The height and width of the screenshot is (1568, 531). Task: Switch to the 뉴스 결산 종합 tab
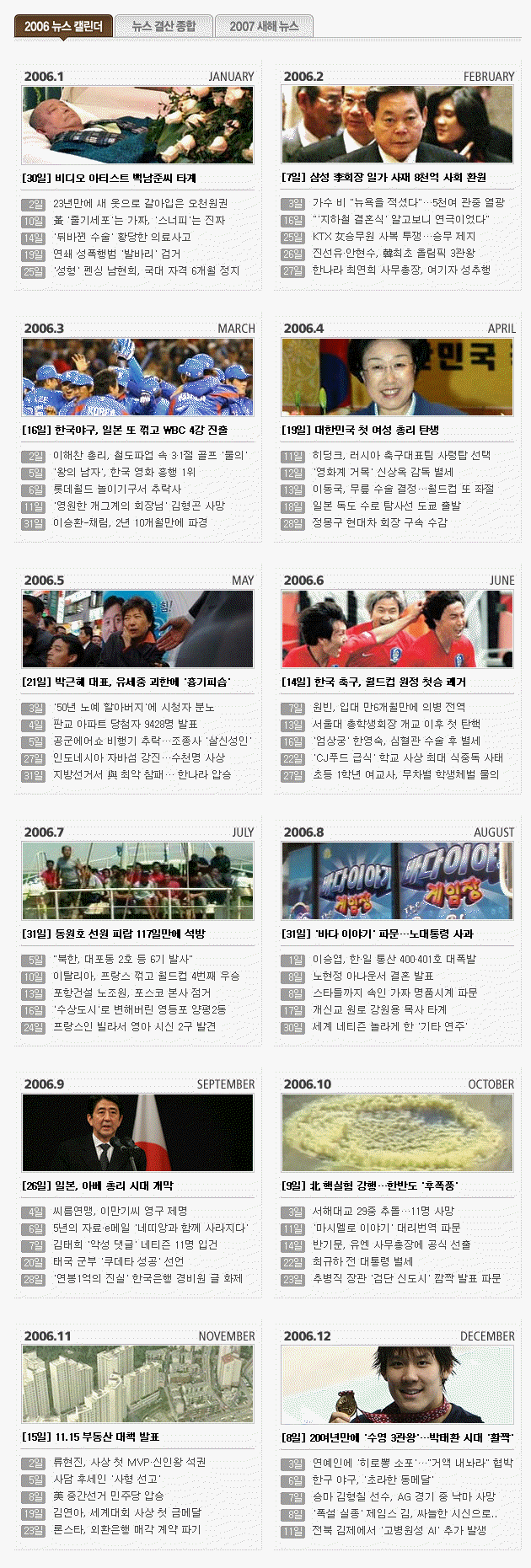click(164, 26)
